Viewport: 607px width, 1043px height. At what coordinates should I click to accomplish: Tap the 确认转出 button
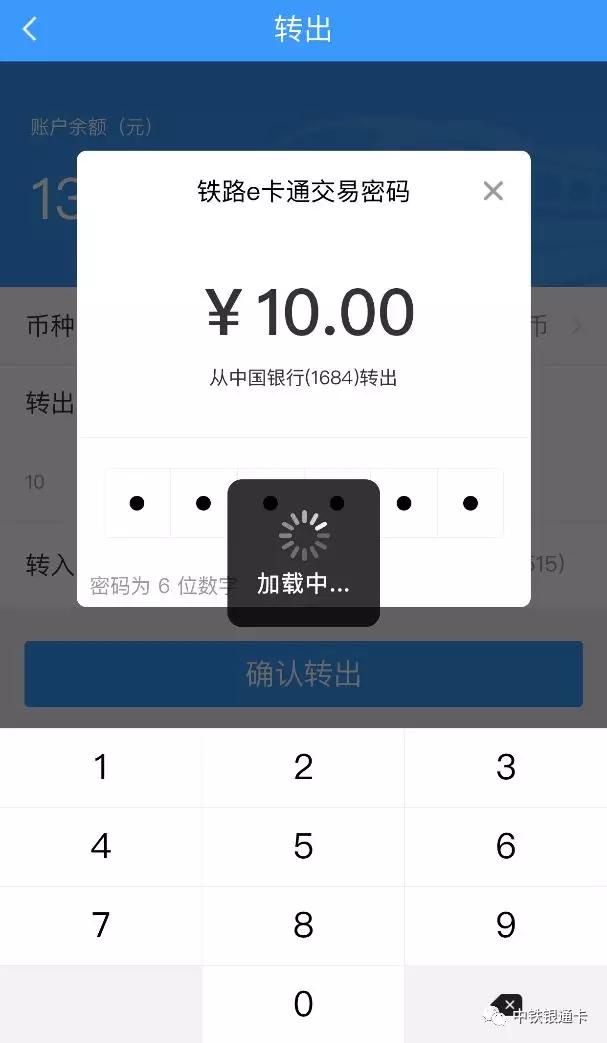[303, 674]
